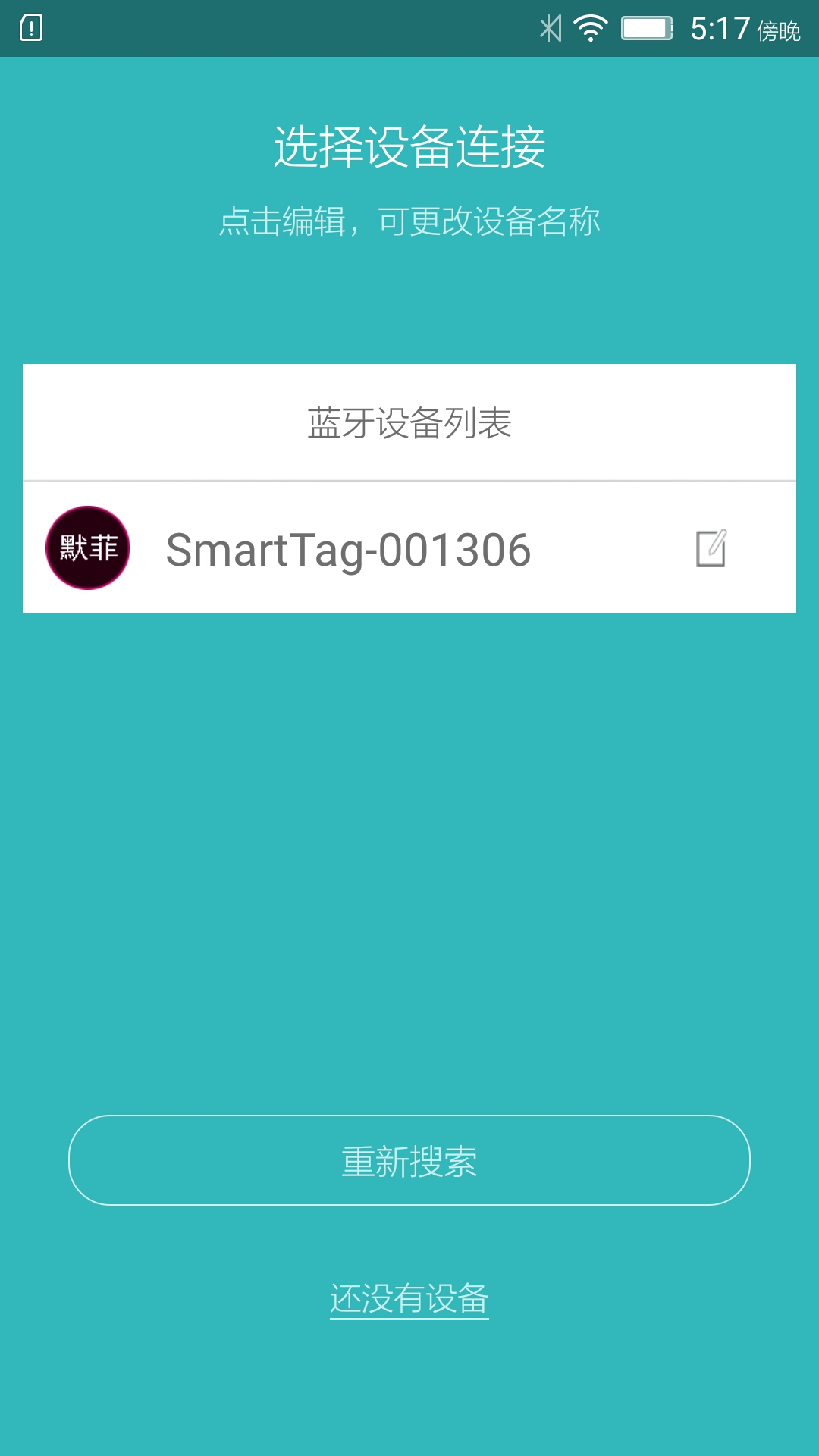819x1456 pixels.
Task: Tap 重新搜索 to rescan devices
Action: pyautogui.click(x=409, y=1160)
